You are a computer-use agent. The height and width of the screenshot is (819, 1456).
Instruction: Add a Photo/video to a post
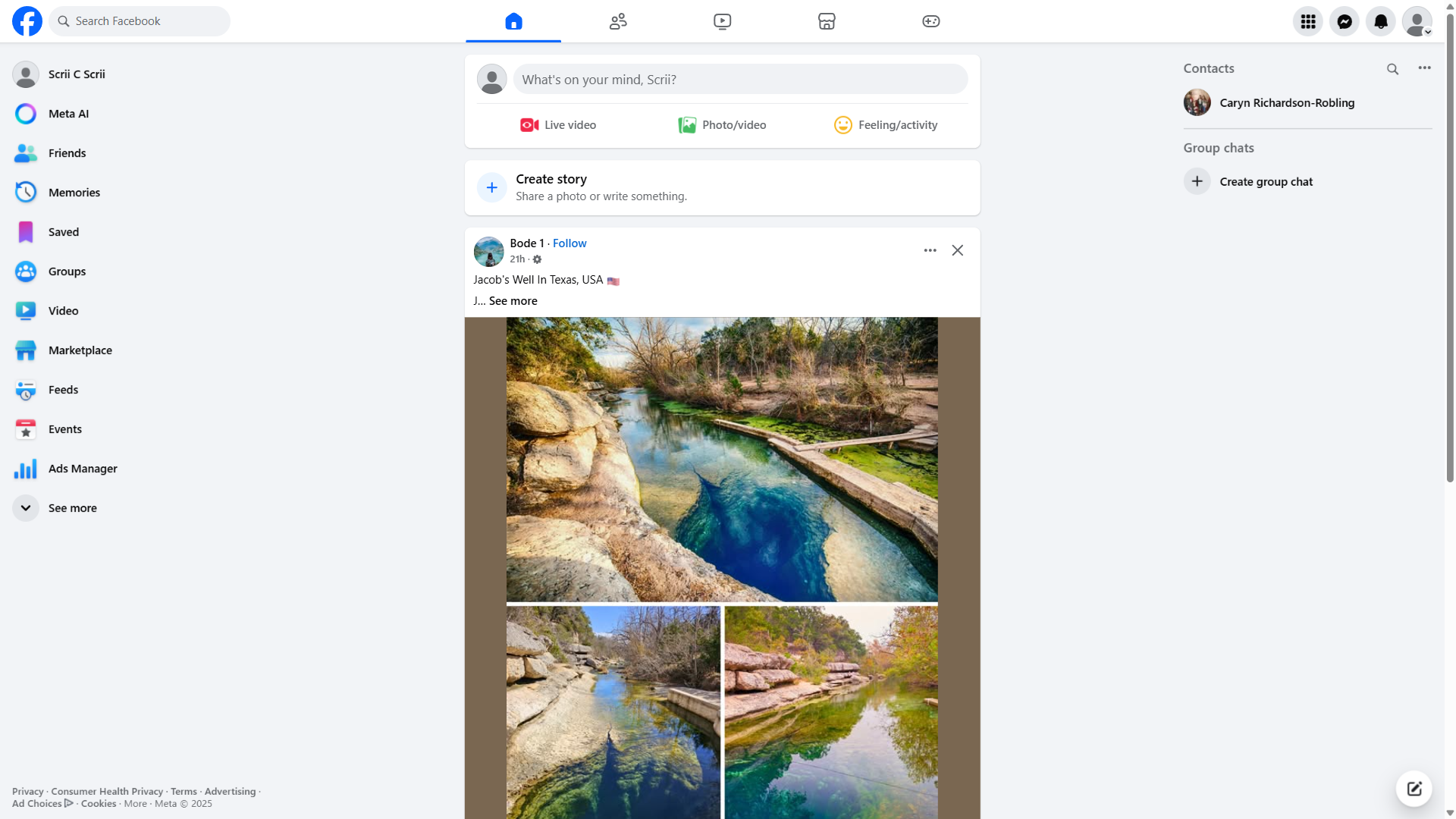pyautogui.click(x=722, y=125)
